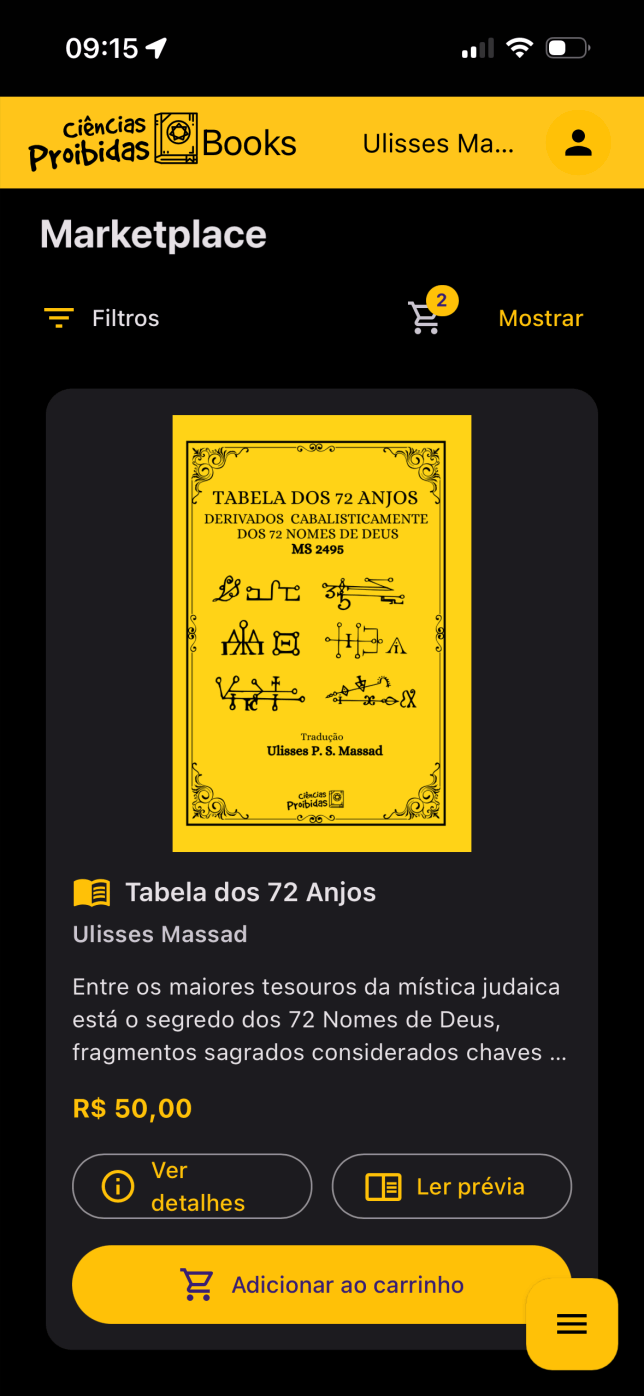The height and width of the screenshot is (1396, 644).
Task: Open the Filtros filter options
Action: tap(102, 318)
